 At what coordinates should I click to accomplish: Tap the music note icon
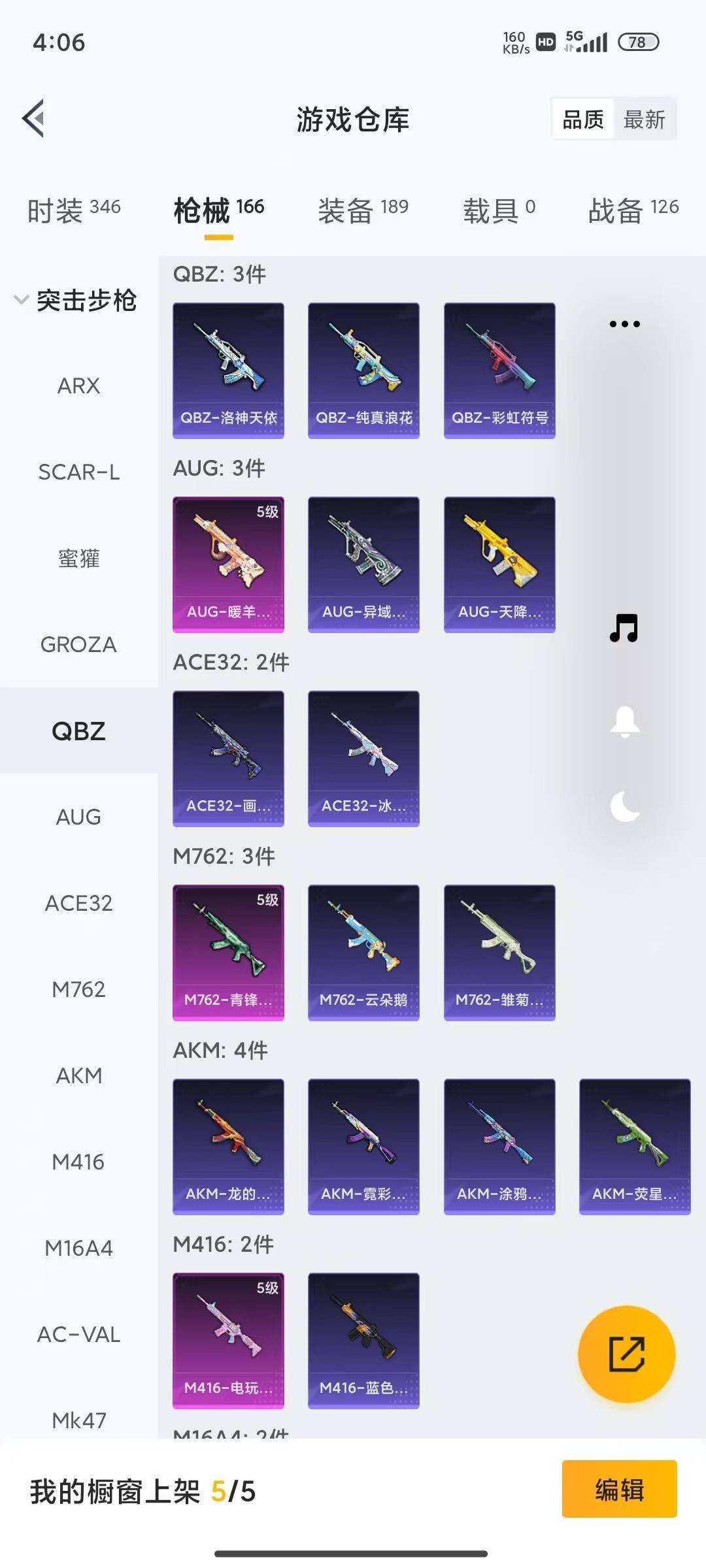point(624,628)
